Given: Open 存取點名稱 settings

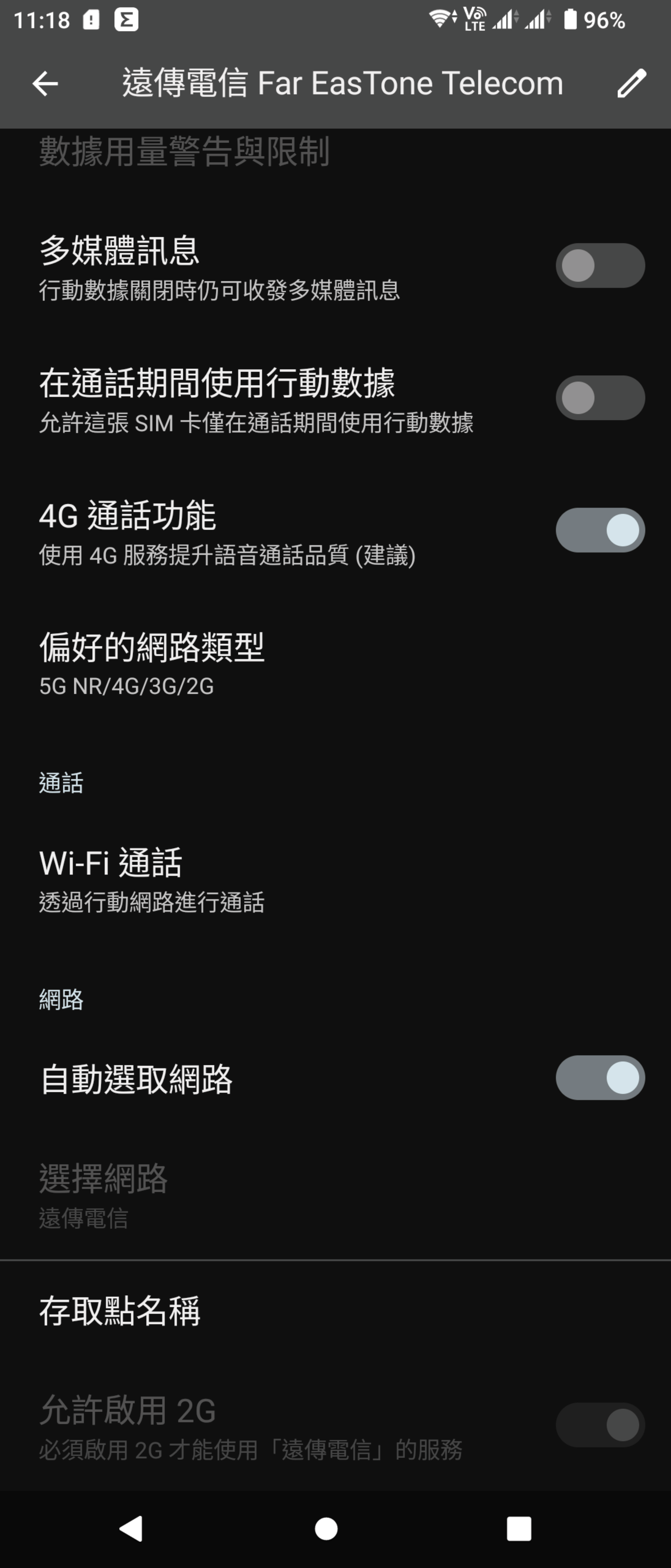Looking at the screenshot, I should [120, 1310].
